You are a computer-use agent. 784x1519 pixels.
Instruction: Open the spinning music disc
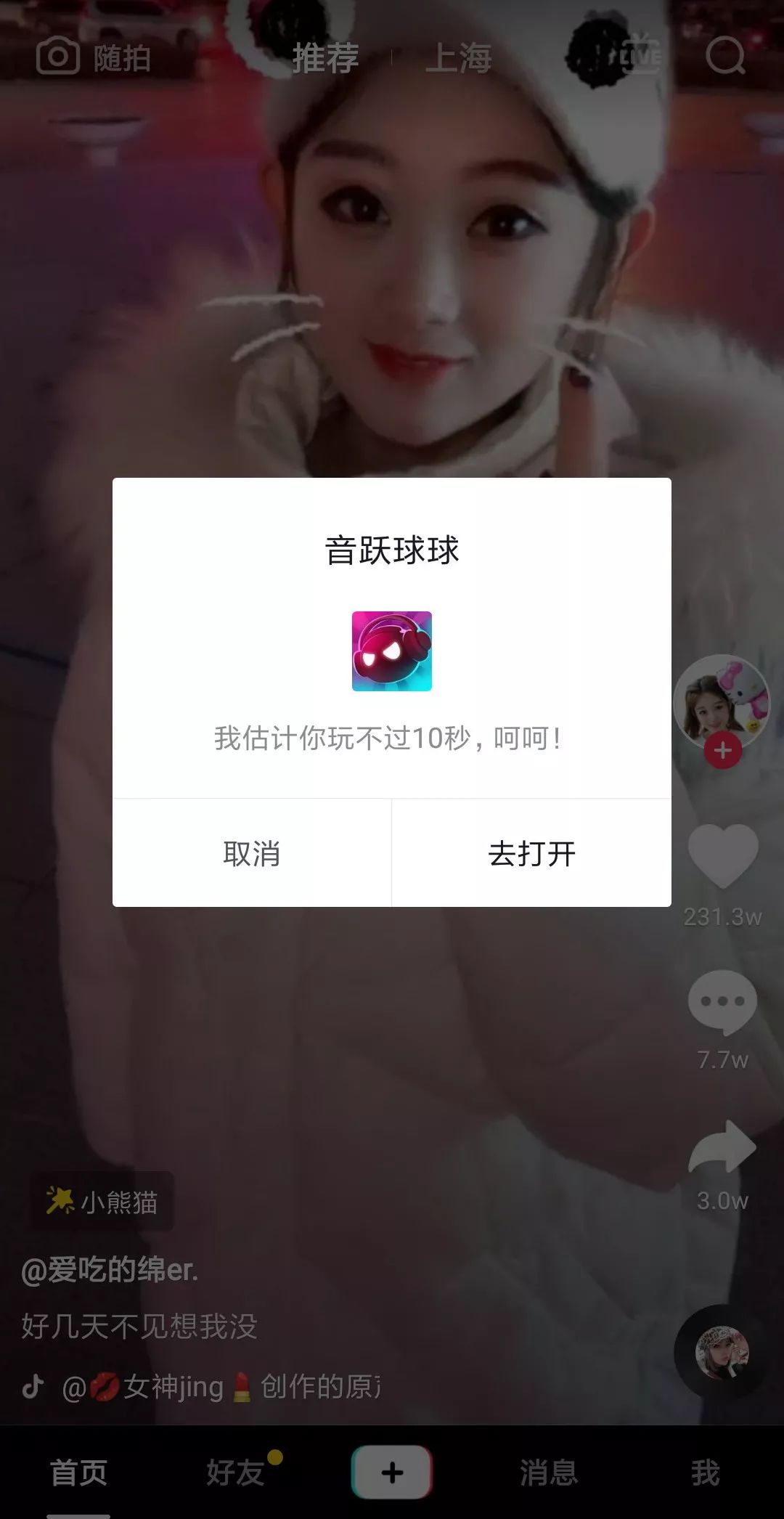pyautogui.click(x=722, y=1352)
